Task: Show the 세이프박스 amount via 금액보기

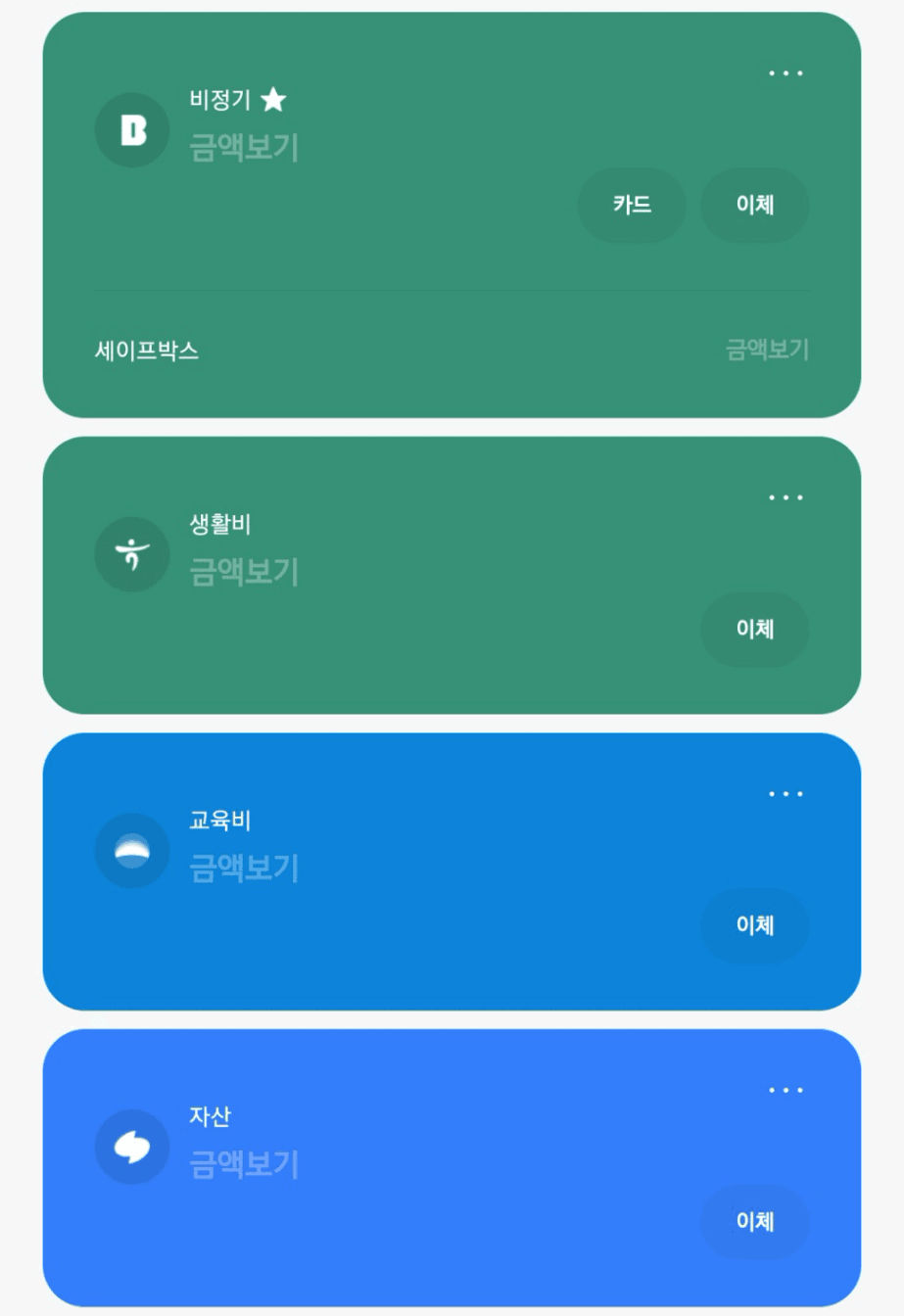Action: tap(767, 350)
